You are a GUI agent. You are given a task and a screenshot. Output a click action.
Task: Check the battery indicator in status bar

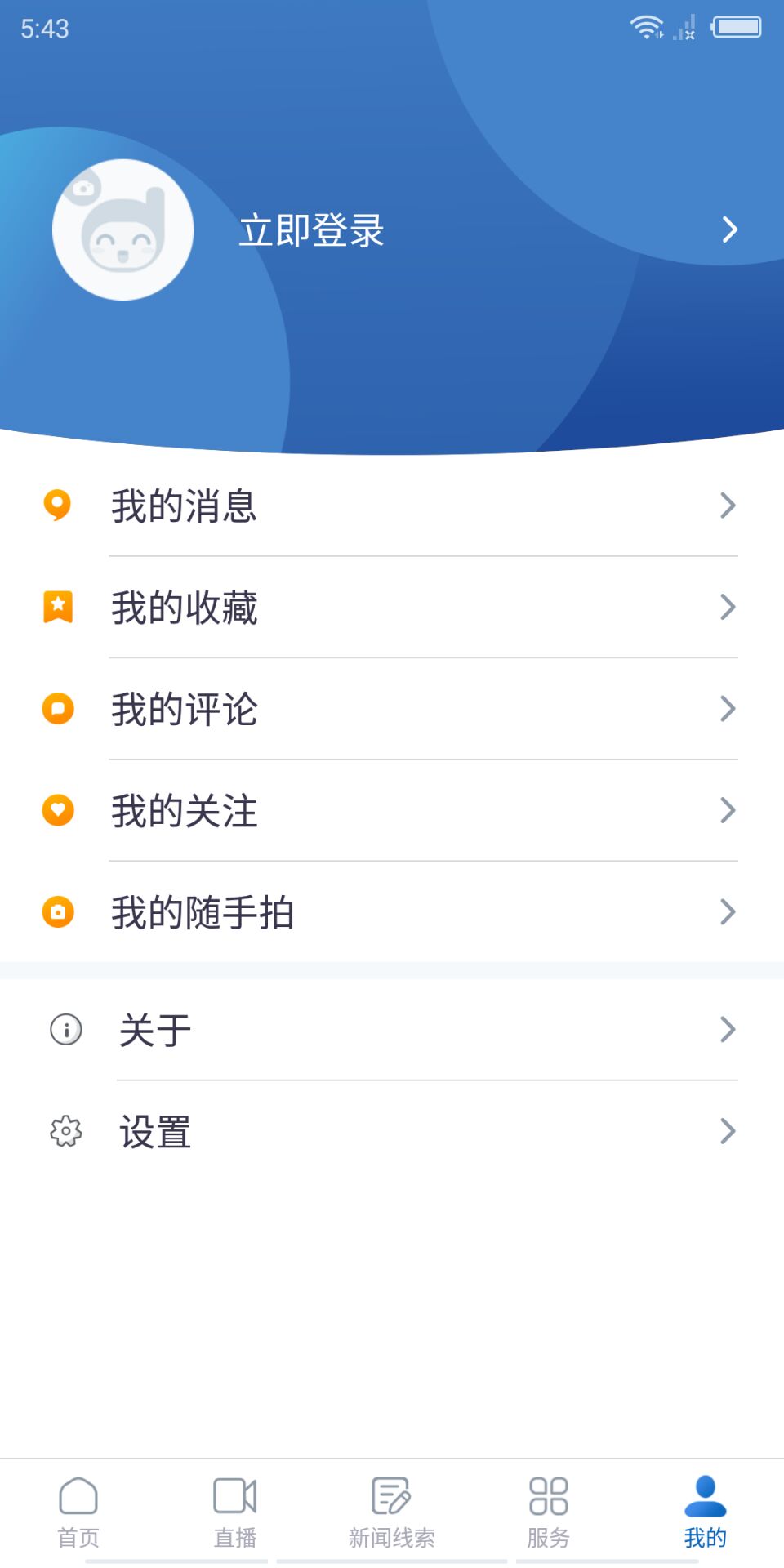pyautogui.click(x=736, y=27)
